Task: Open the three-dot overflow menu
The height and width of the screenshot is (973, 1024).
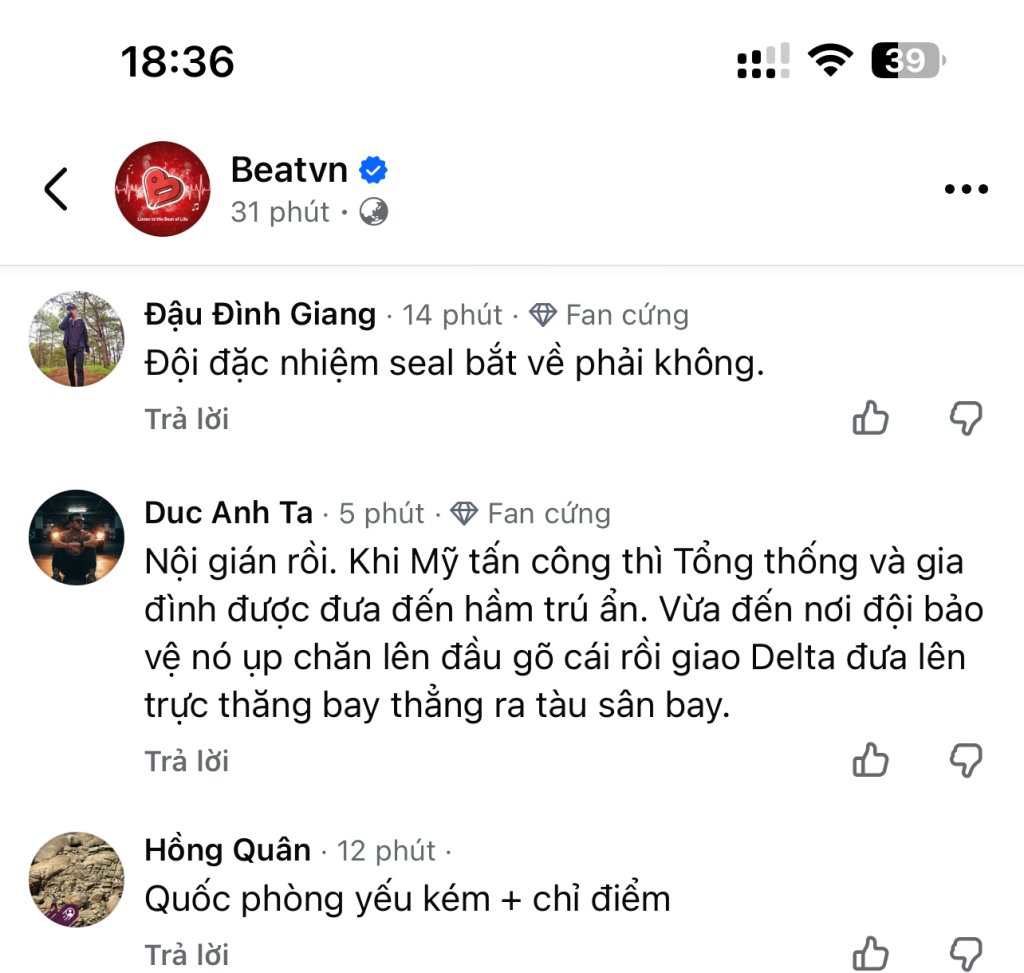Action: pos(966,189)
